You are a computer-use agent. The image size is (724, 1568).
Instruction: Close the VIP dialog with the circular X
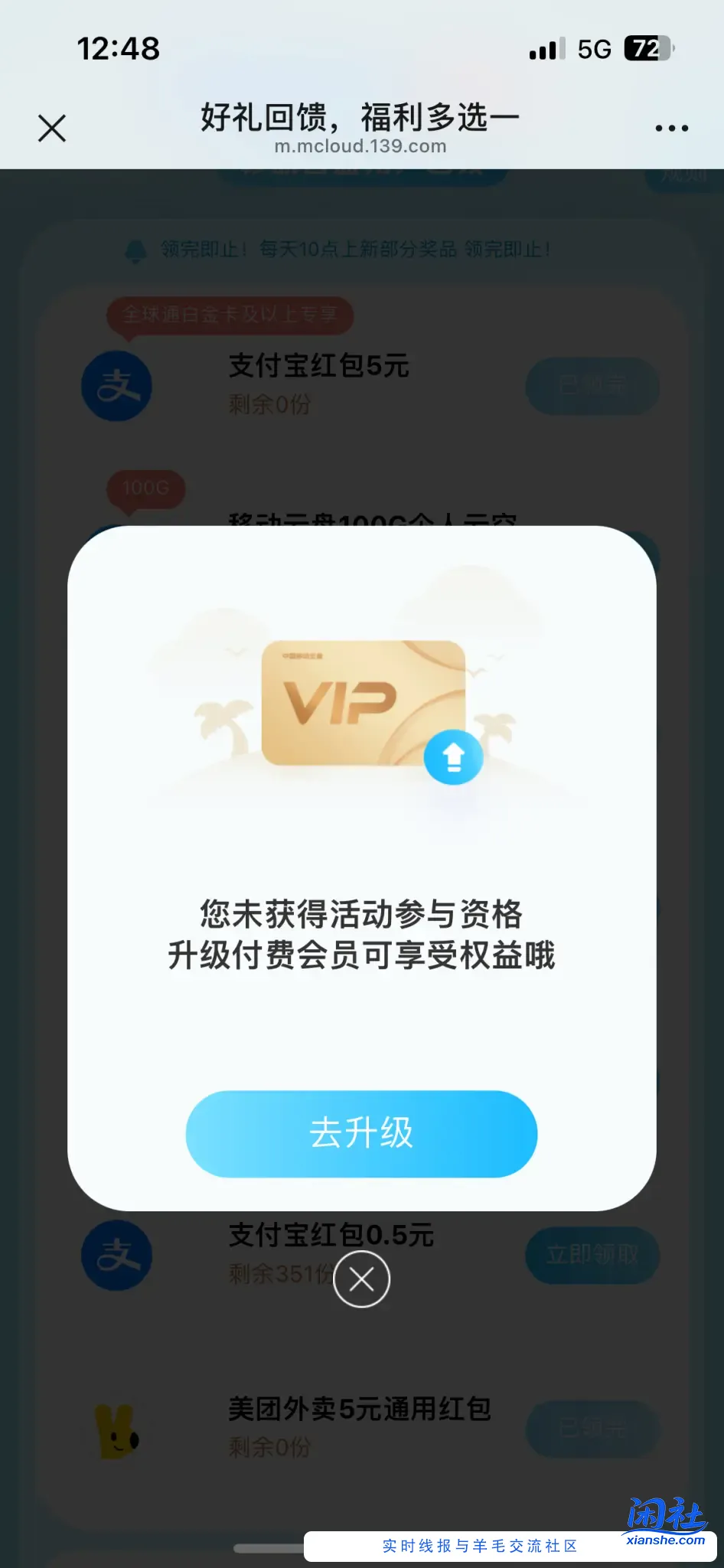click(360, 1279)
